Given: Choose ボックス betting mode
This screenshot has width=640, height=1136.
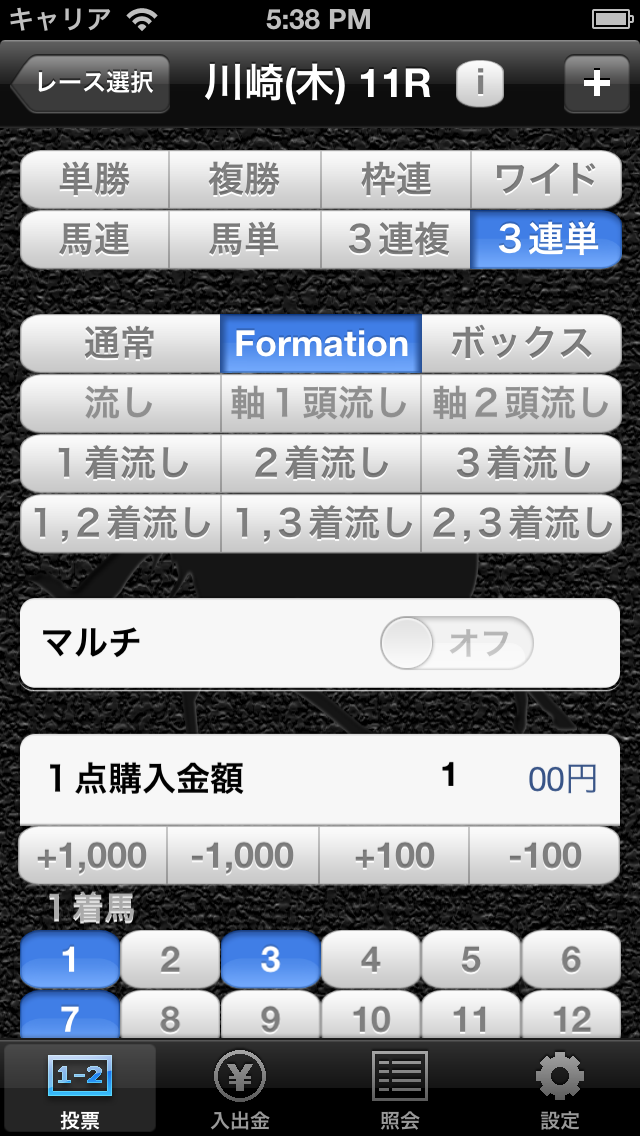Looking at the screenshot, I should pos(521,344).
